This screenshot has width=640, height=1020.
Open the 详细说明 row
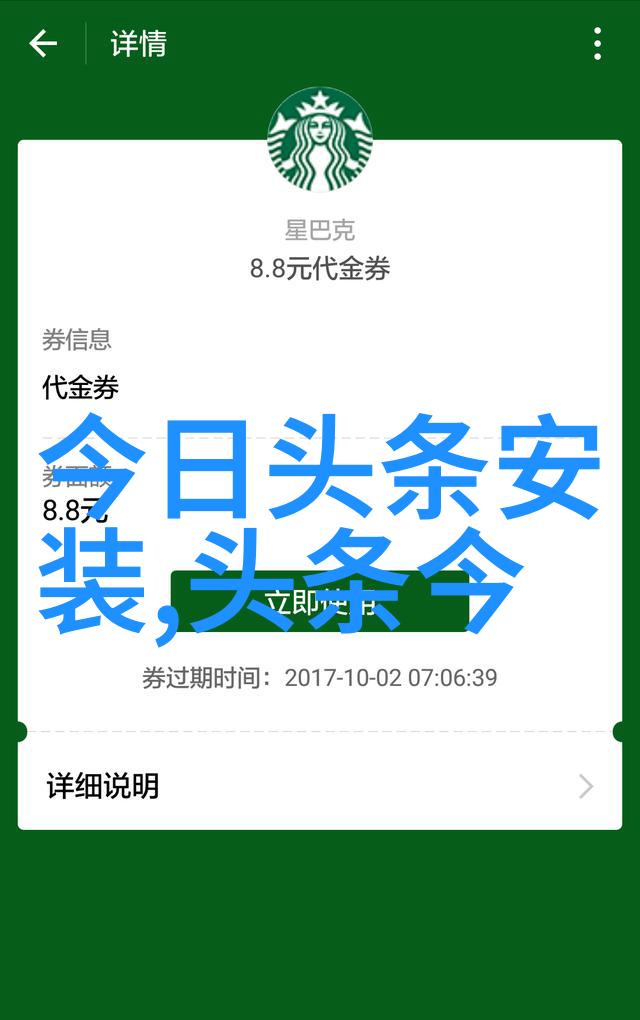(319, 786)
